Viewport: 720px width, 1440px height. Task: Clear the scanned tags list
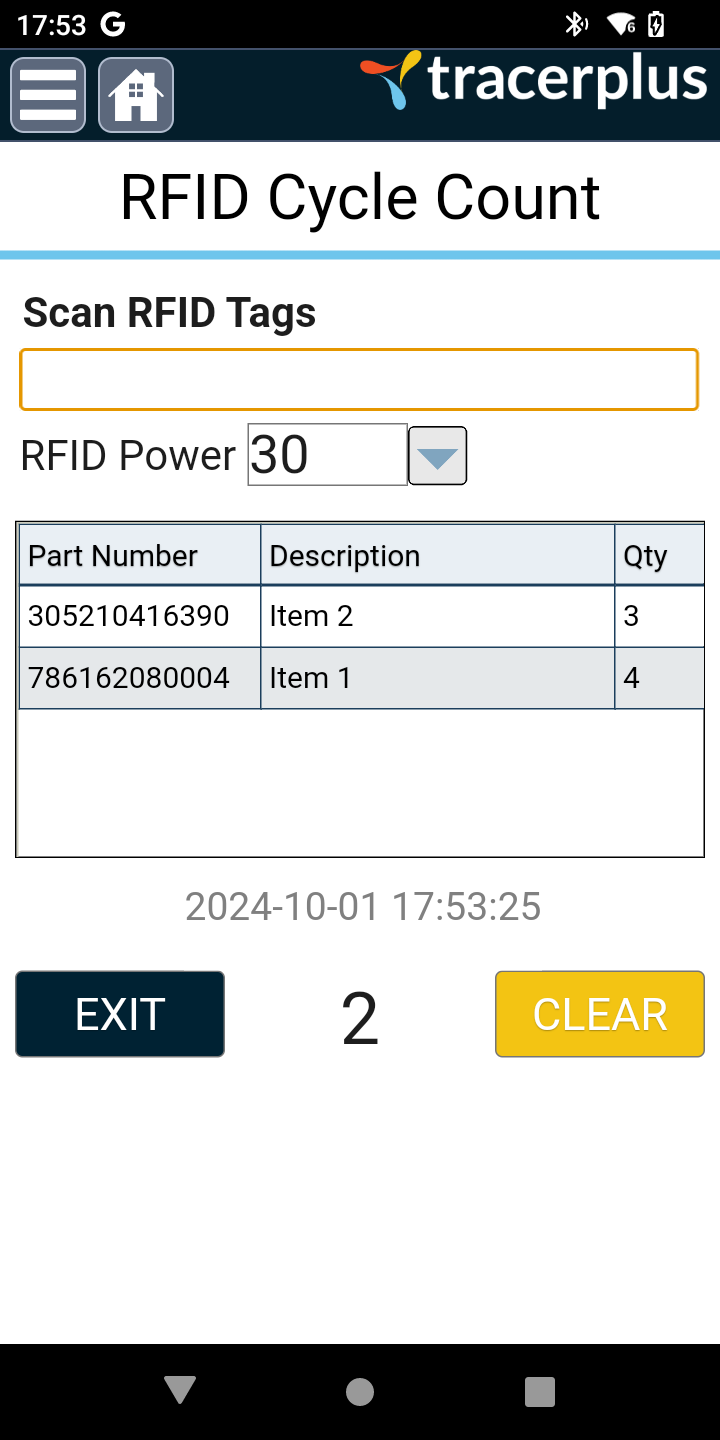(x=600, y=1014)
